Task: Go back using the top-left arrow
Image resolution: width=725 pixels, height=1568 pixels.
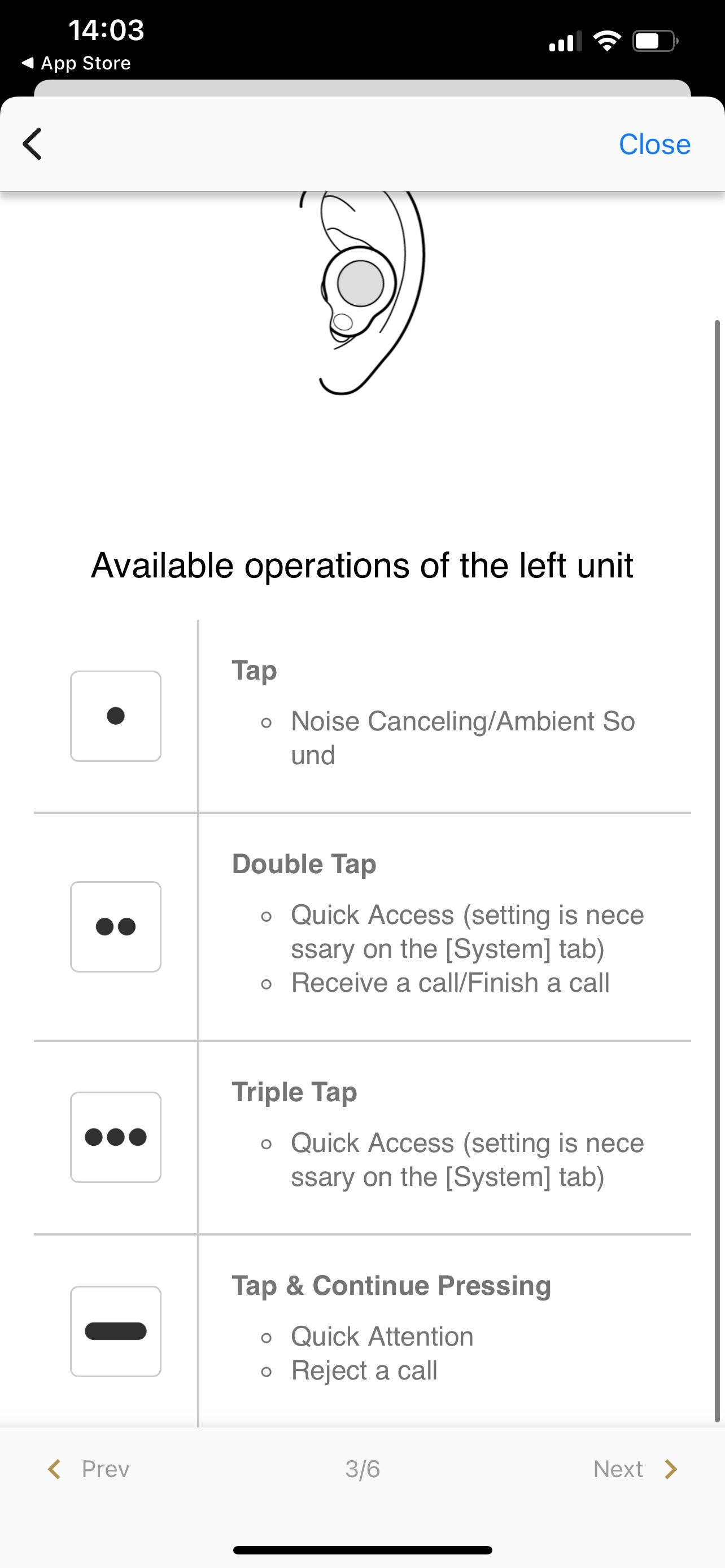Action: 32,144
